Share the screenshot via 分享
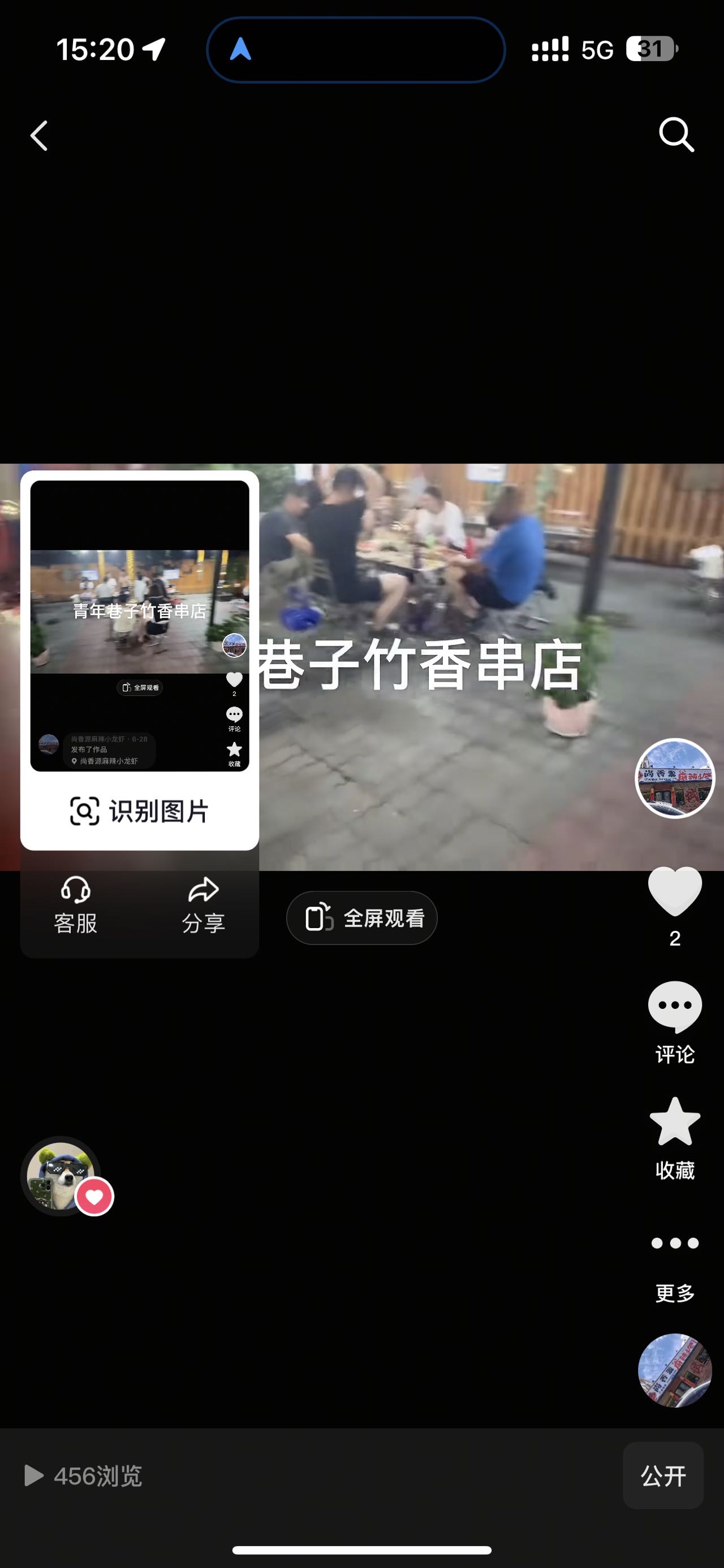 204,904
